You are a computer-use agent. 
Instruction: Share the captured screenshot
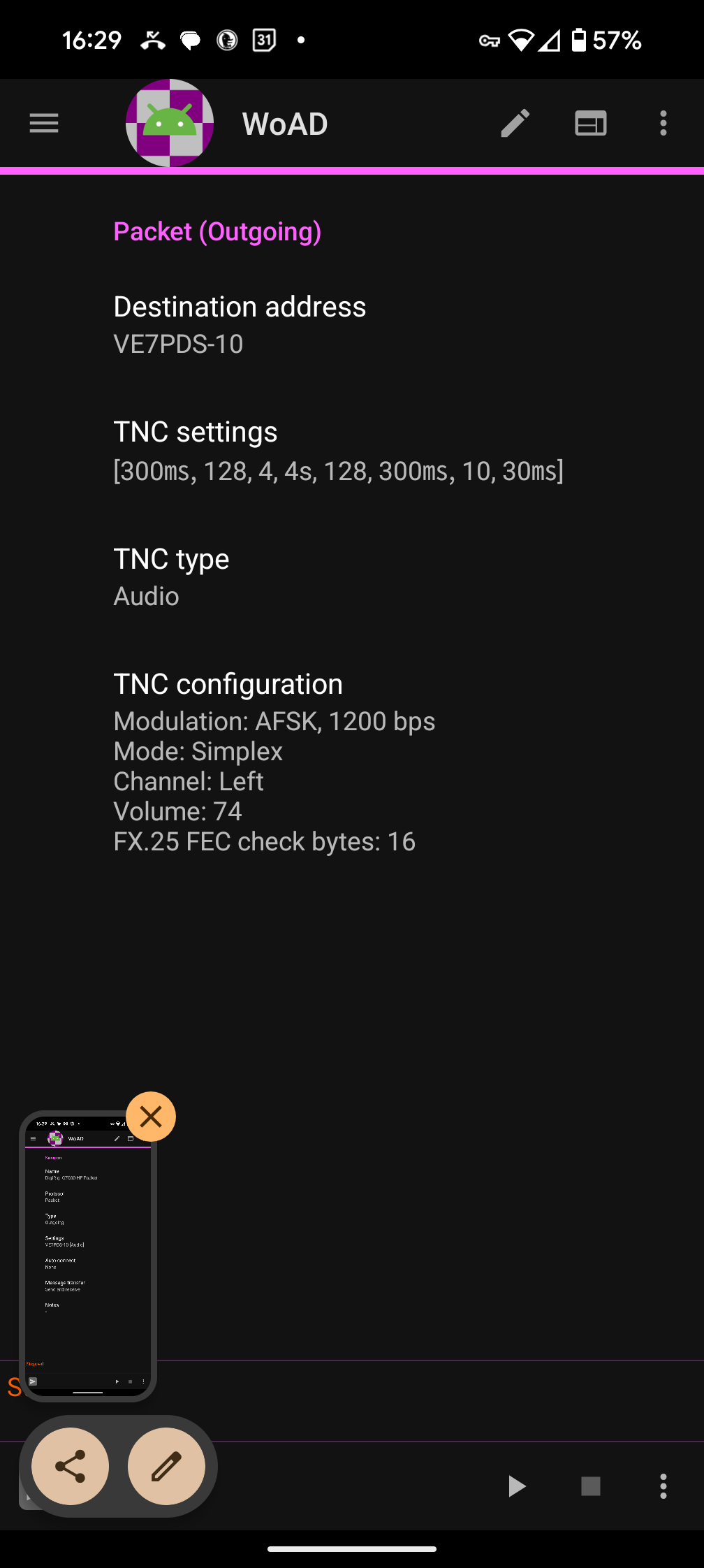coord(70,1467)
